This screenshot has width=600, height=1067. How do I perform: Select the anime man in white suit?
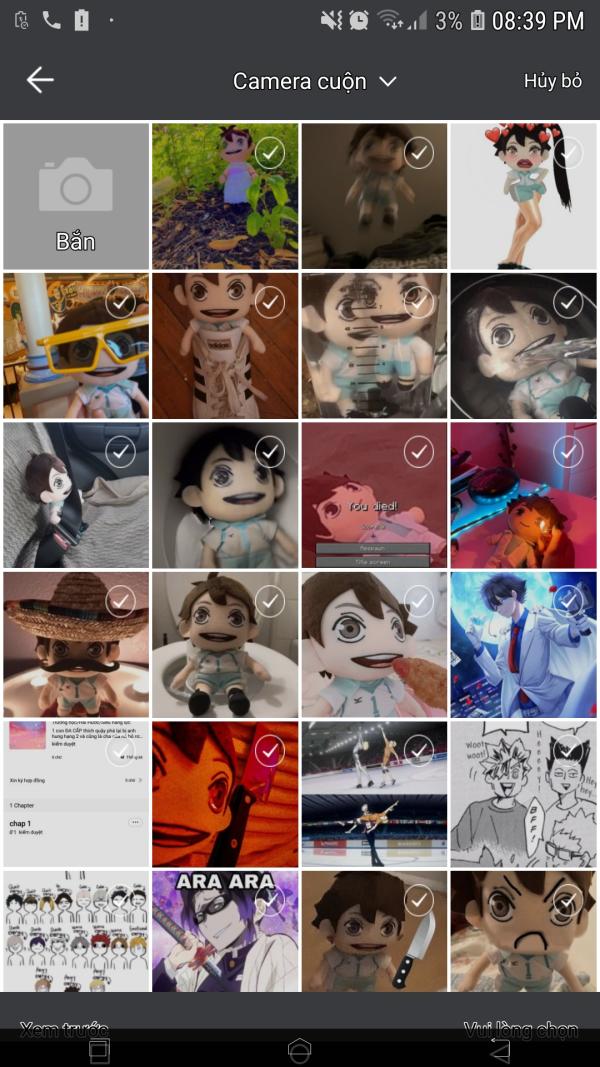(525, 645)
